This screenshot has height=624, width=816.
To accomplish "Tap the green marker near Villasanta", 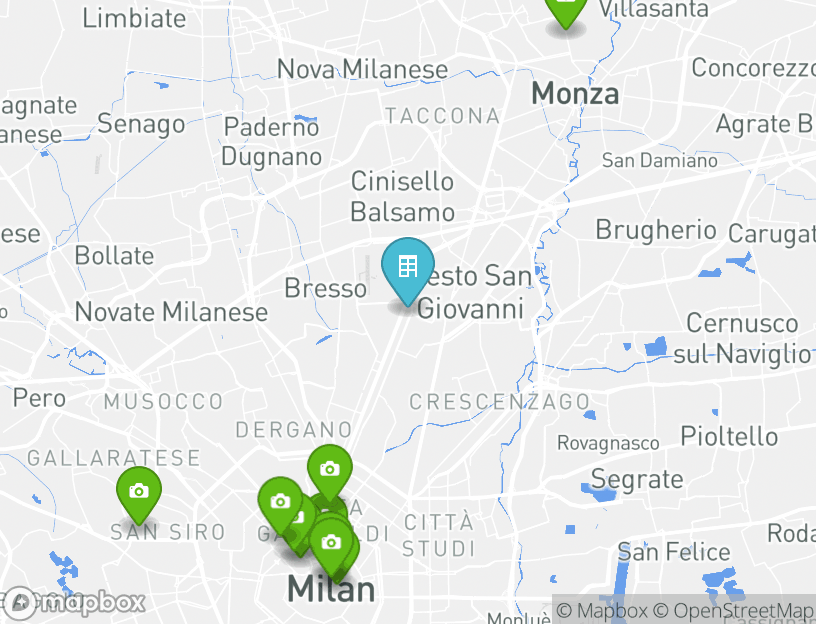I will (x=565, y=8).
